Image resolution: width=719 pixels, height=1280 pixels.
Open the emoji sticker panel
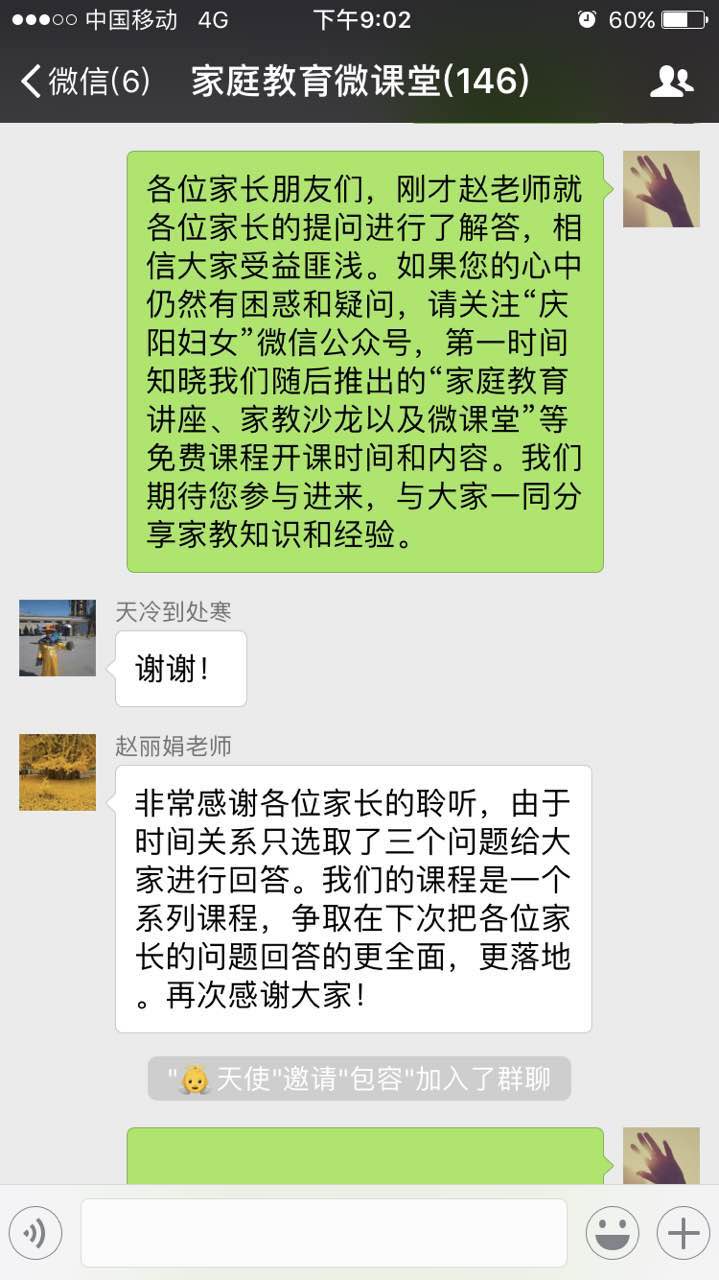tap(612, 1232)
